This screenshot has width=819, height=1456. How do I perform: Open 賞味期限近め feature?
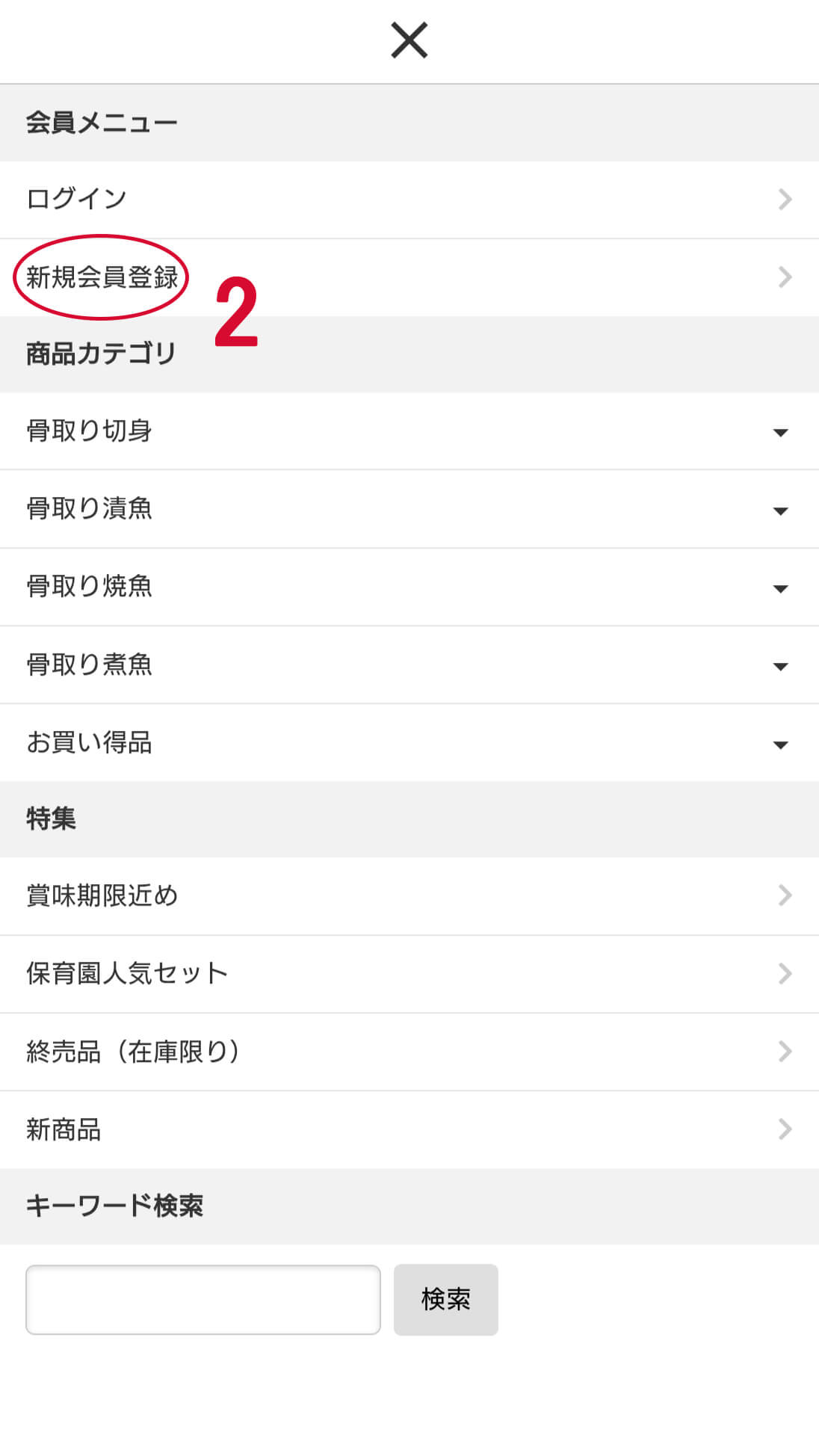point(409,895)
